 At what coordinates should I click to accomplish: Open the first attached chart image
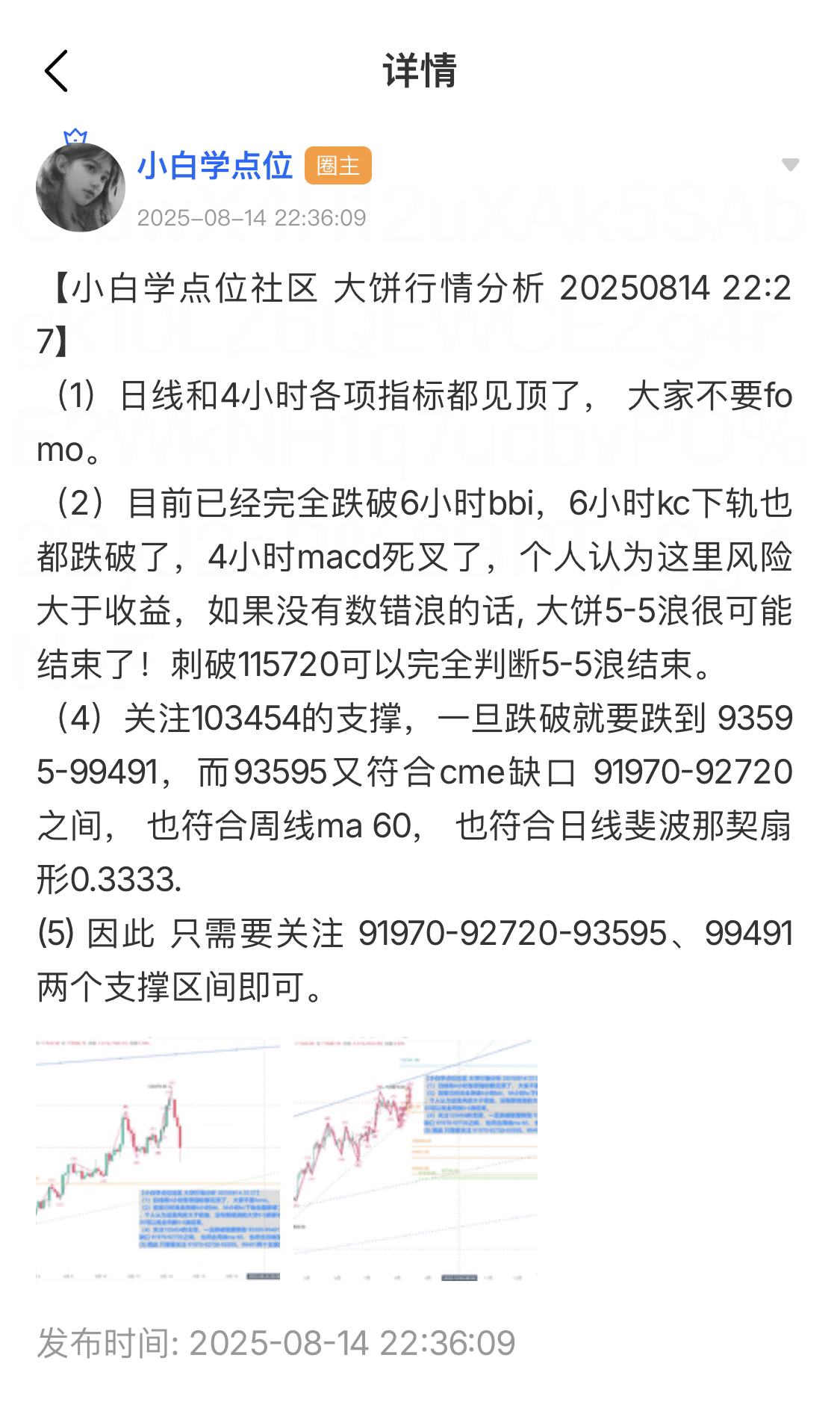coord(158,1158)
